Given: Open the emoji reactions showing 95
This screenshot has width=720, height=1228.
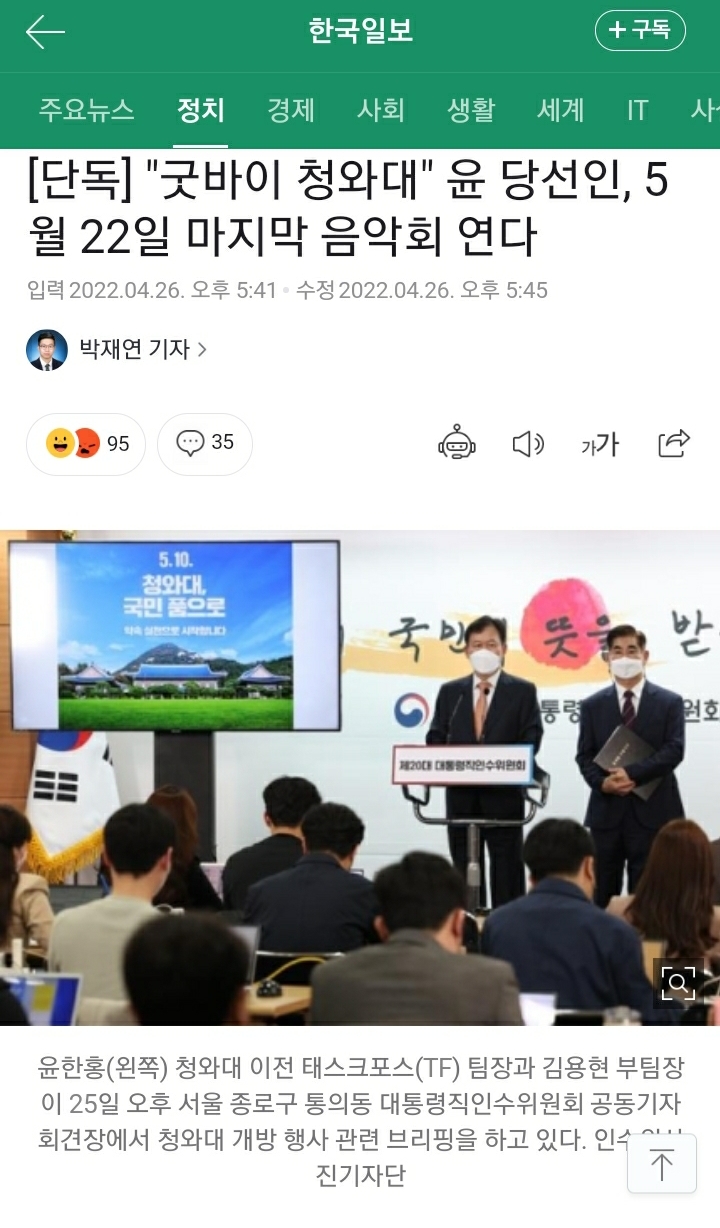Looking at the screenshot, I should pyautogui.click(x=86, y=443).
